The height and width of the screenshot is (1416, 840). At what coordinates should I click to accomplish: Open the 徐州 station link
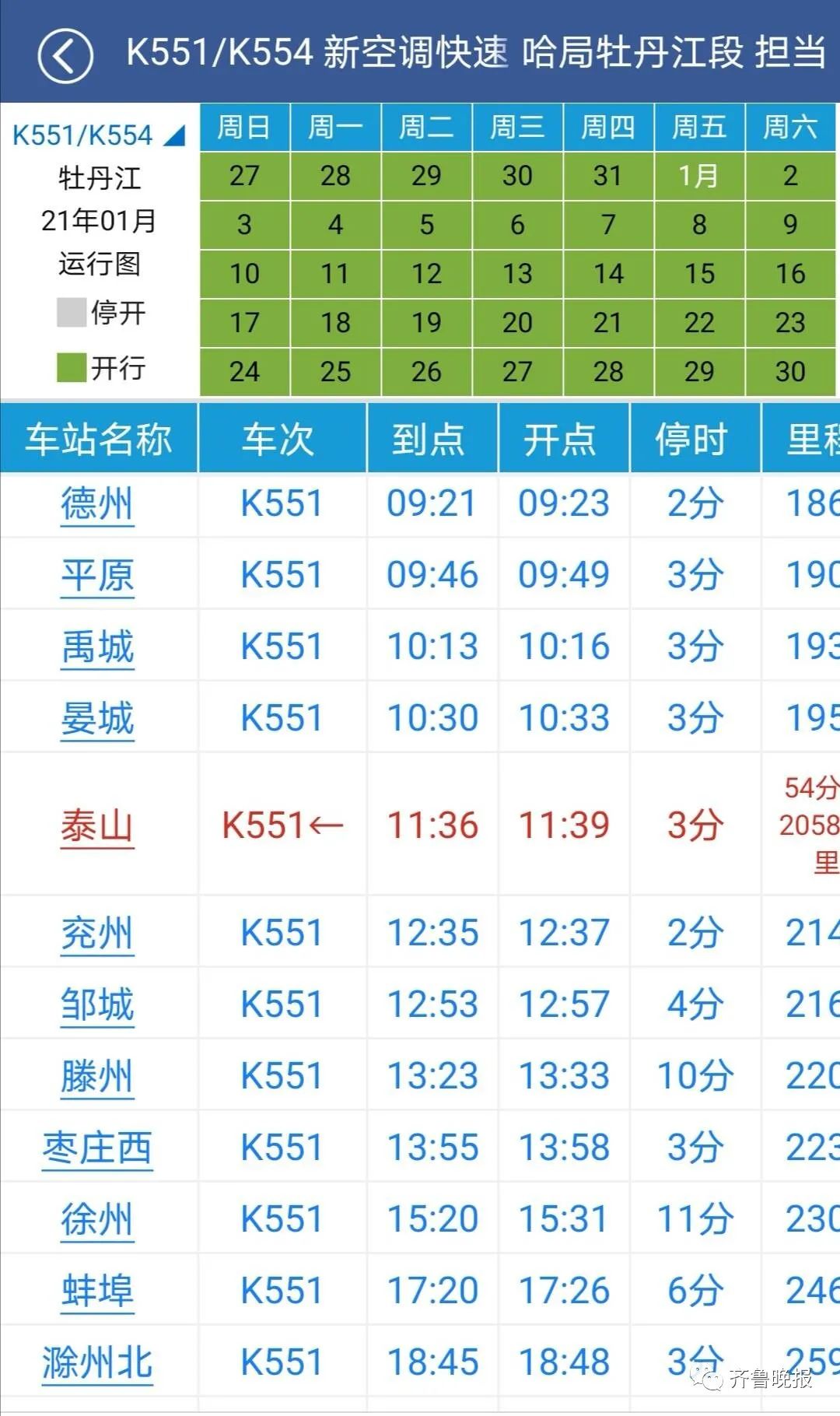97,1220
